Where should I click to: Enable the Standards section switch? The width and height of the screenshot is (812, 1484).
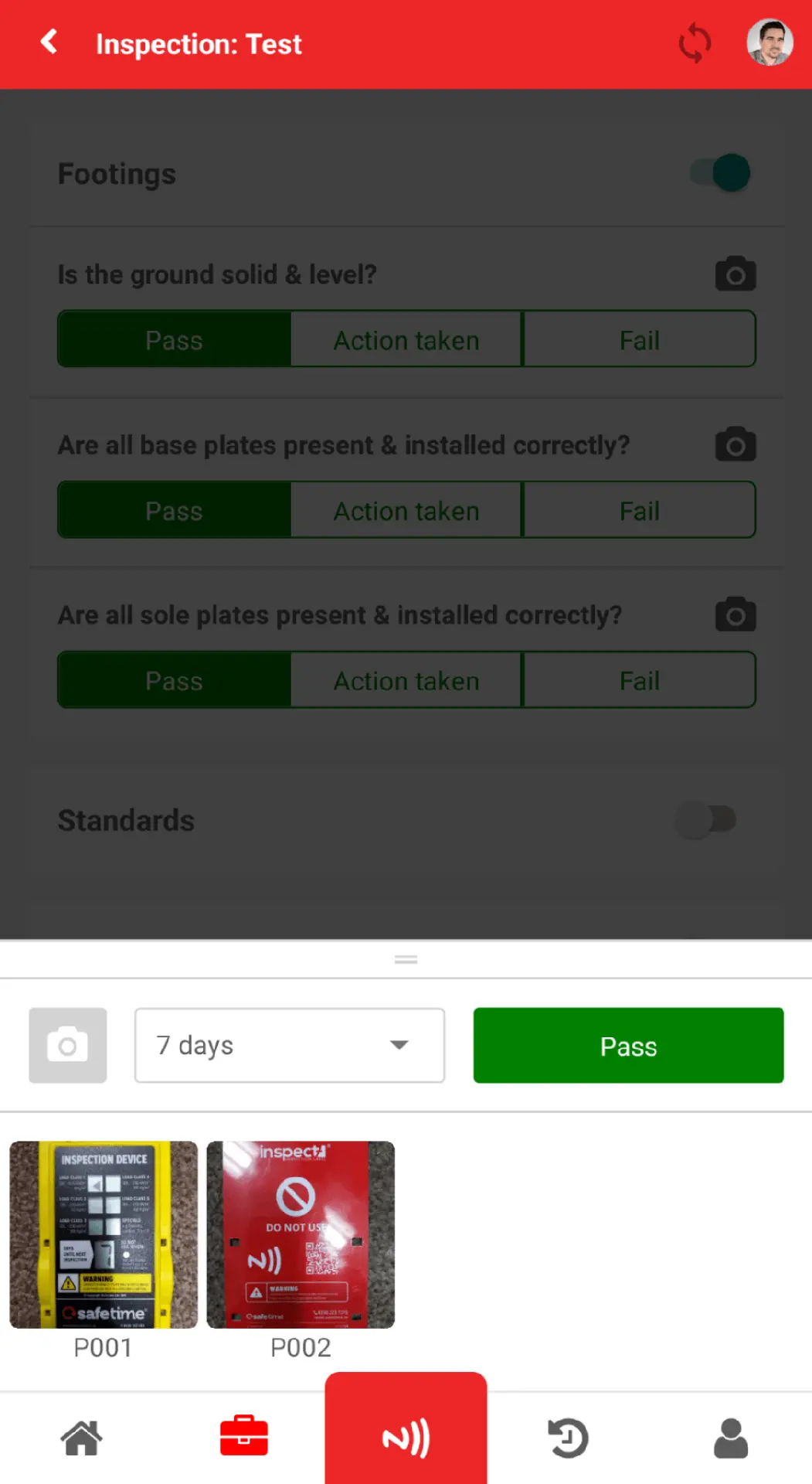point(705,819)
